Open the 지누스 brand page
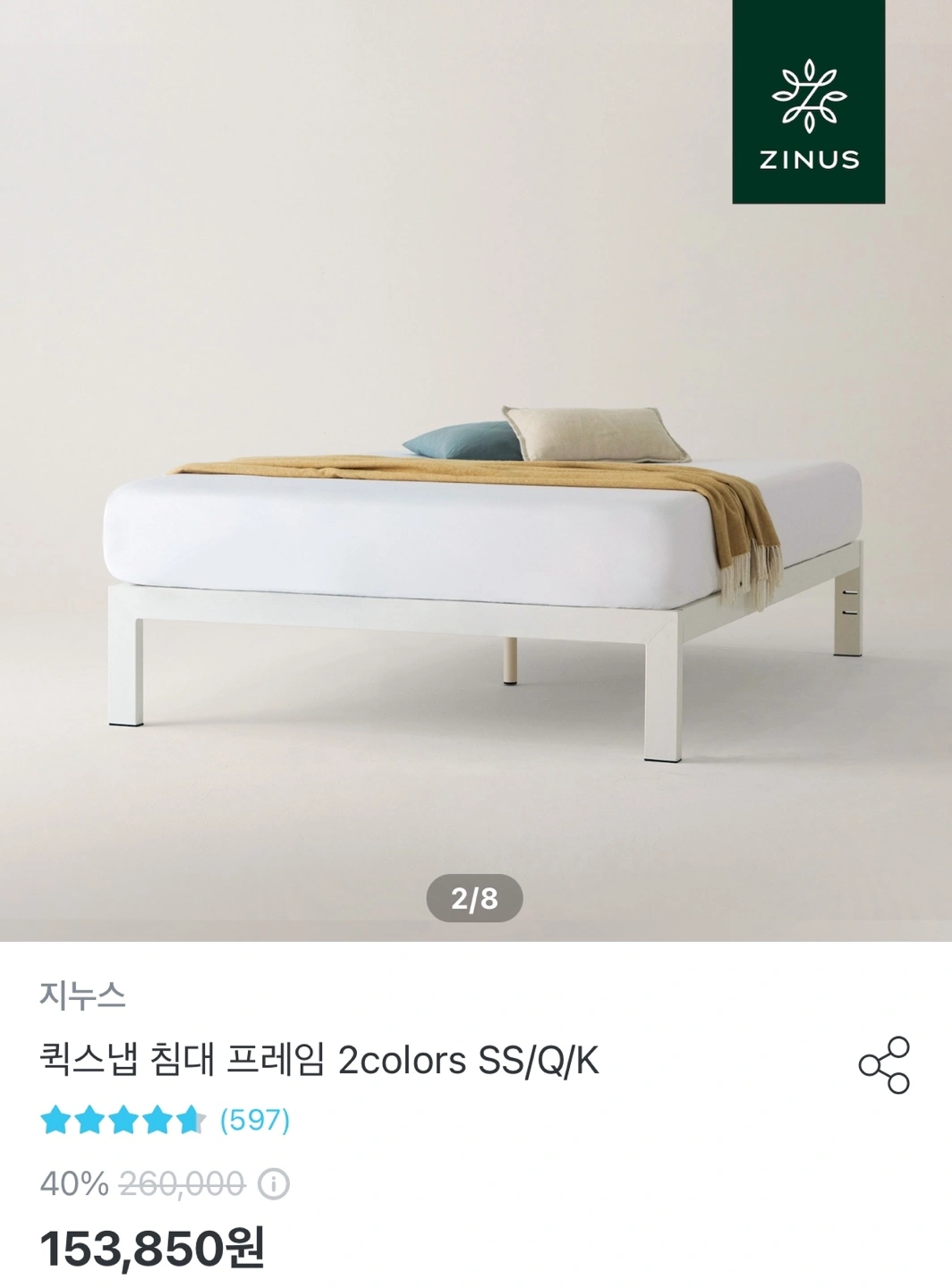952x1288 pixels. (82, 995)
